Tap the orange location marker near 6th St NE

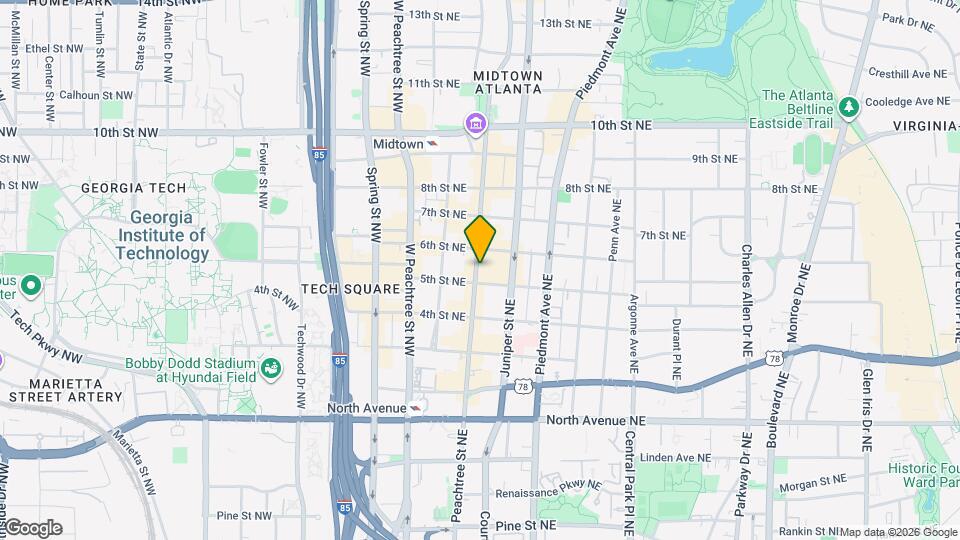479,239
